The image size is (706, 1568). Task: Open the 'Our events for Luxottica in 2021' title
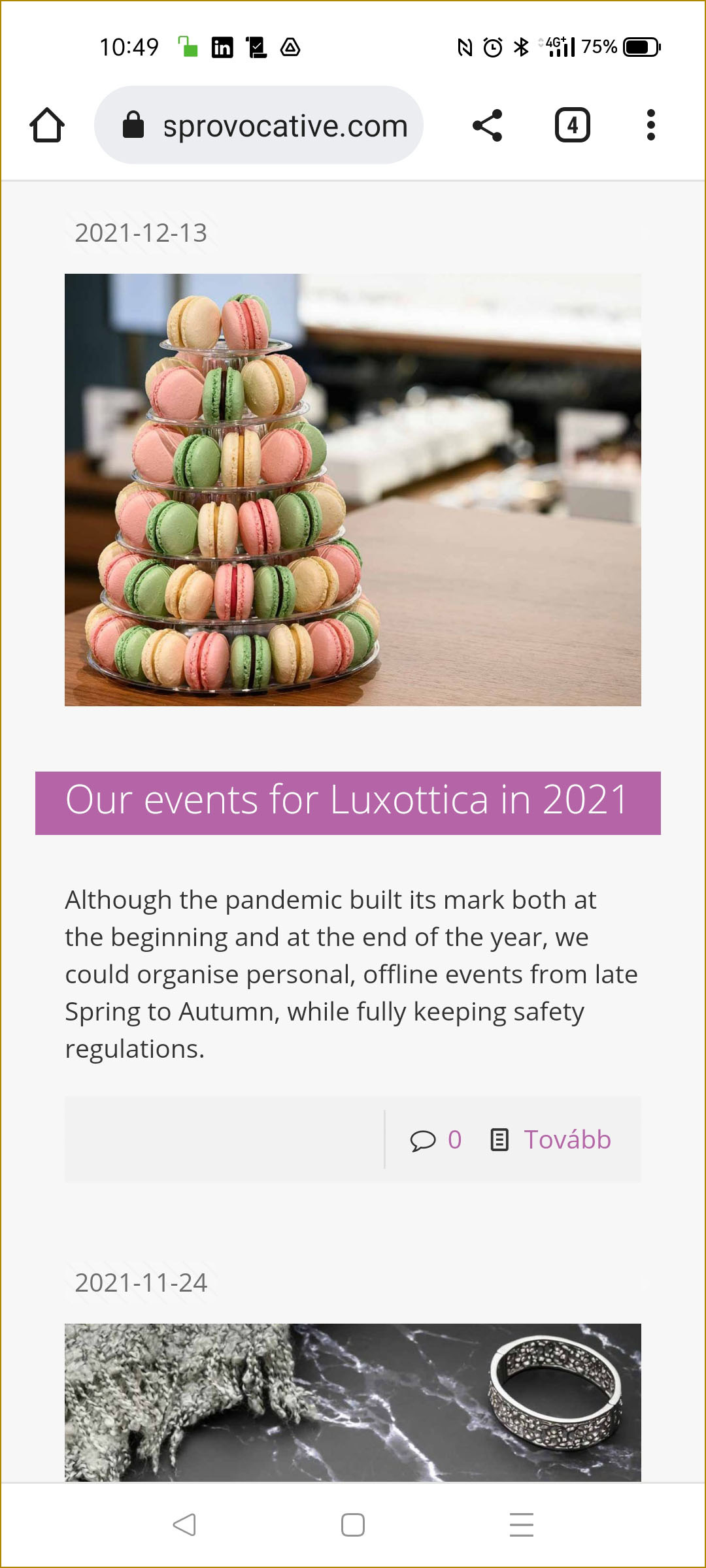pos(348,800)
